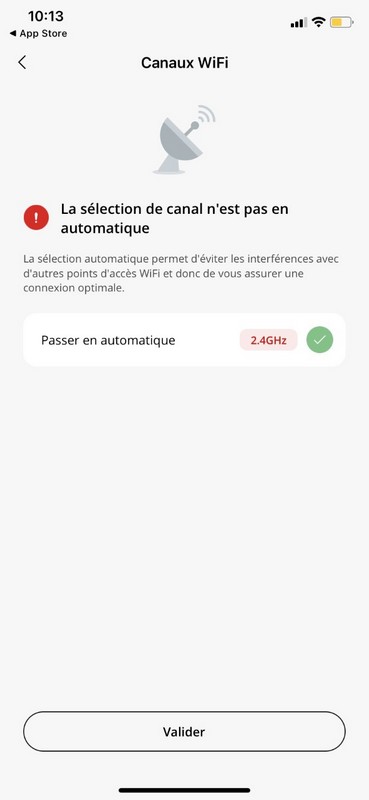
Task: Toggle the green checkmark for Passer en automatique
Action: coord(319,340)
